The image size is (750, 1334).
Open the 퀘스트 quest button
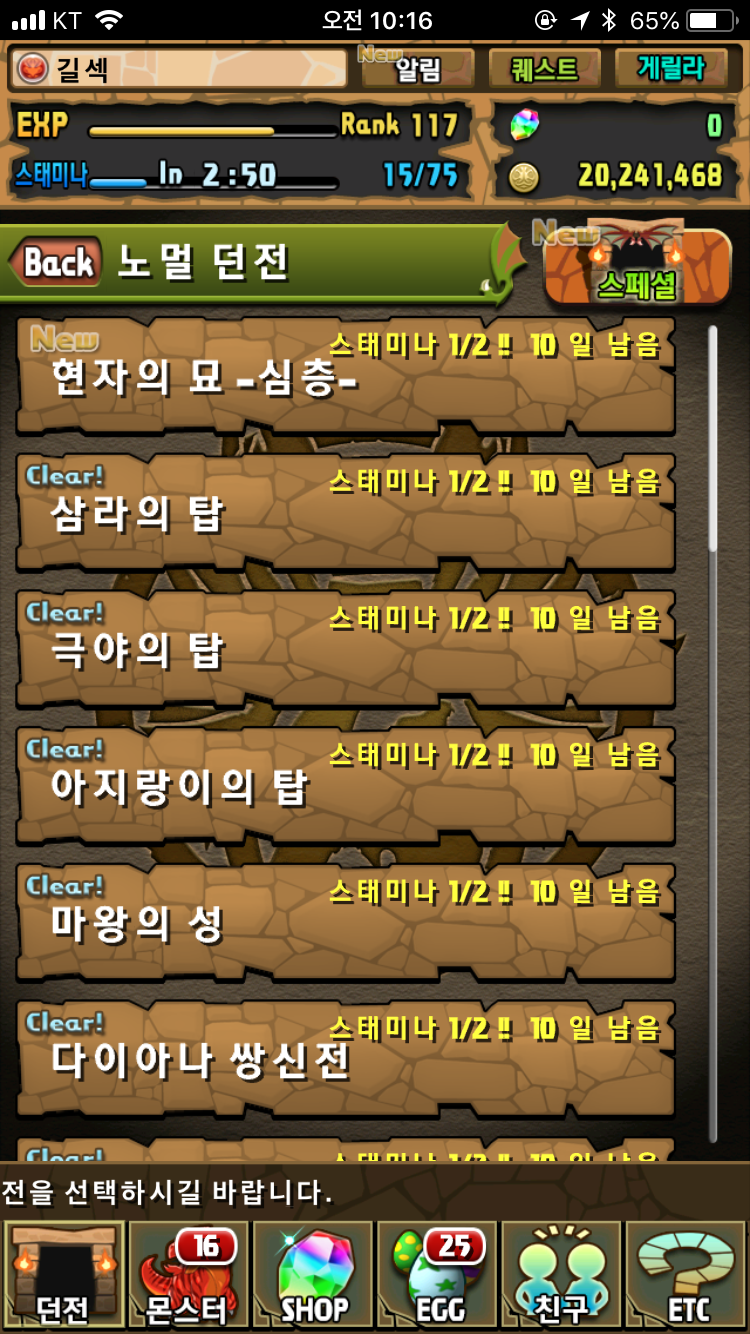[544, 69]
